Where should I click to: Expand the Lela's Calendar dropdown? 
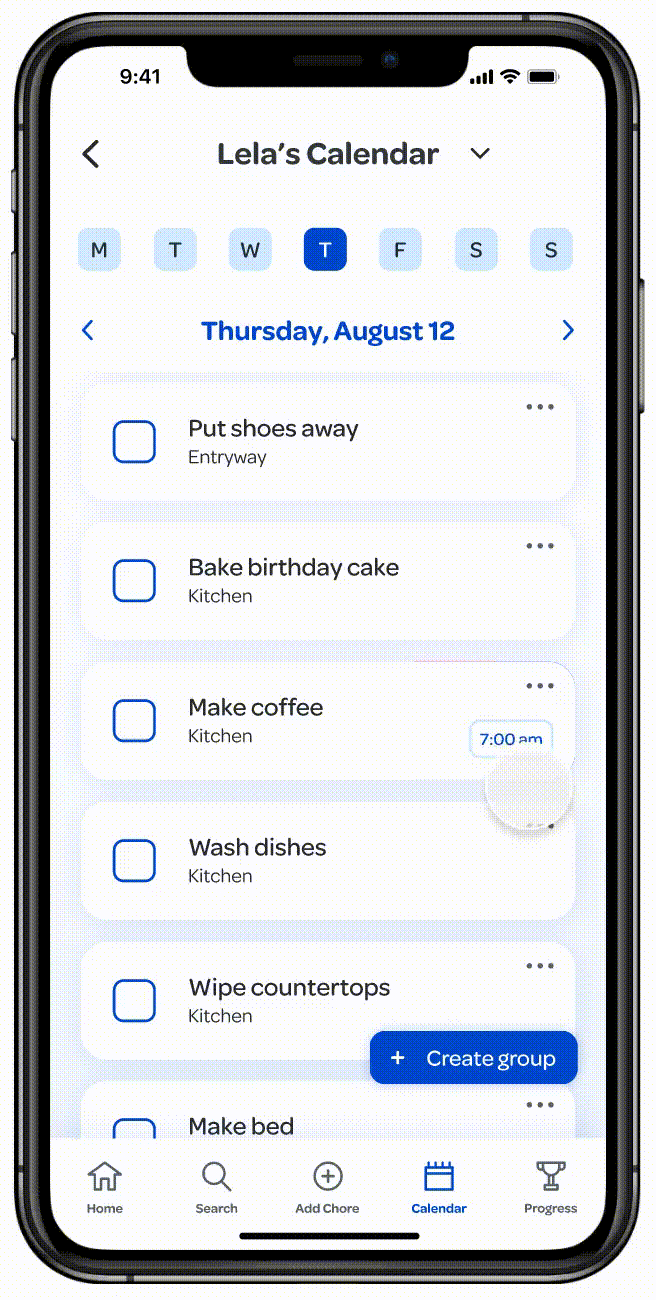coord(480,154)
